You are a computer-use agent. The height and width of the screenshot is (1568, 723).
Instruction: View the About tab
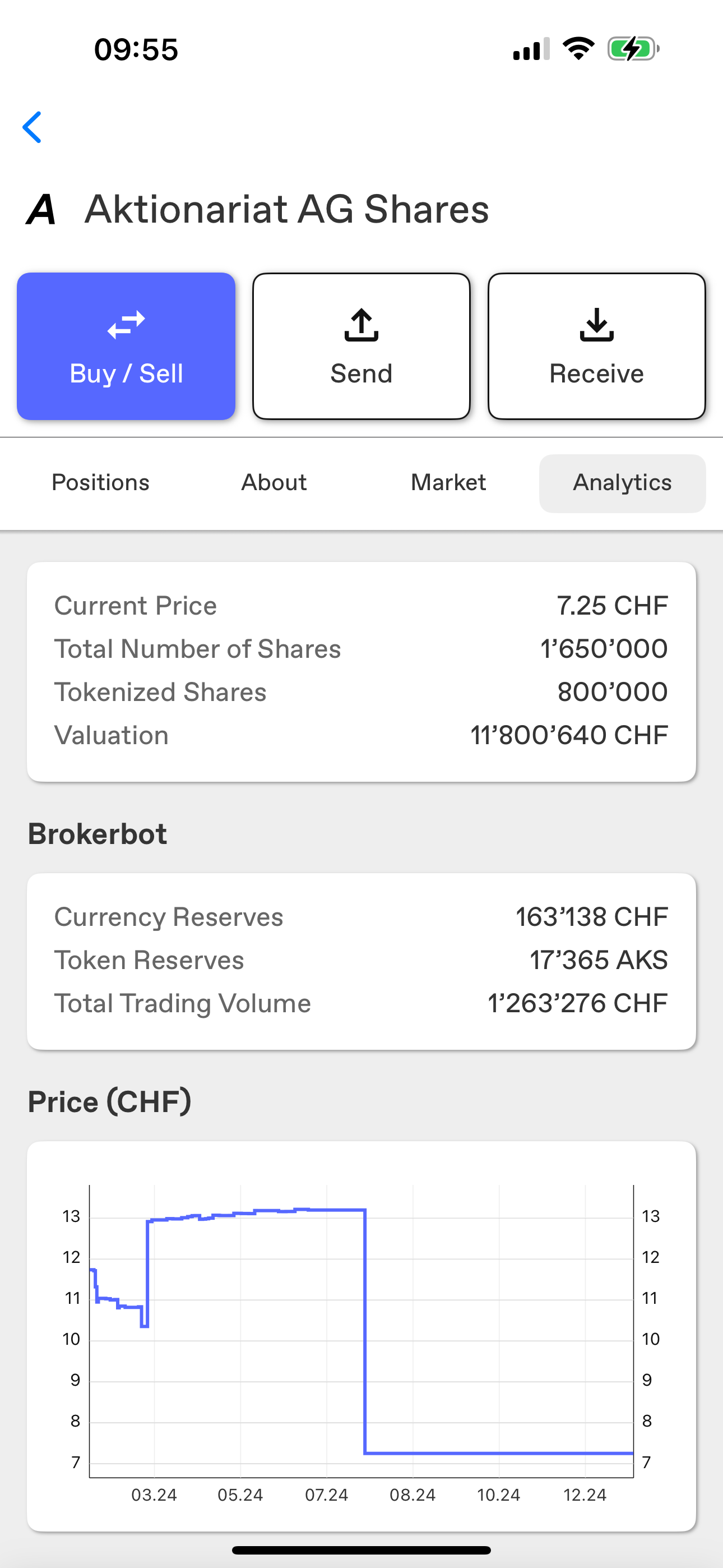pos(274,483)
